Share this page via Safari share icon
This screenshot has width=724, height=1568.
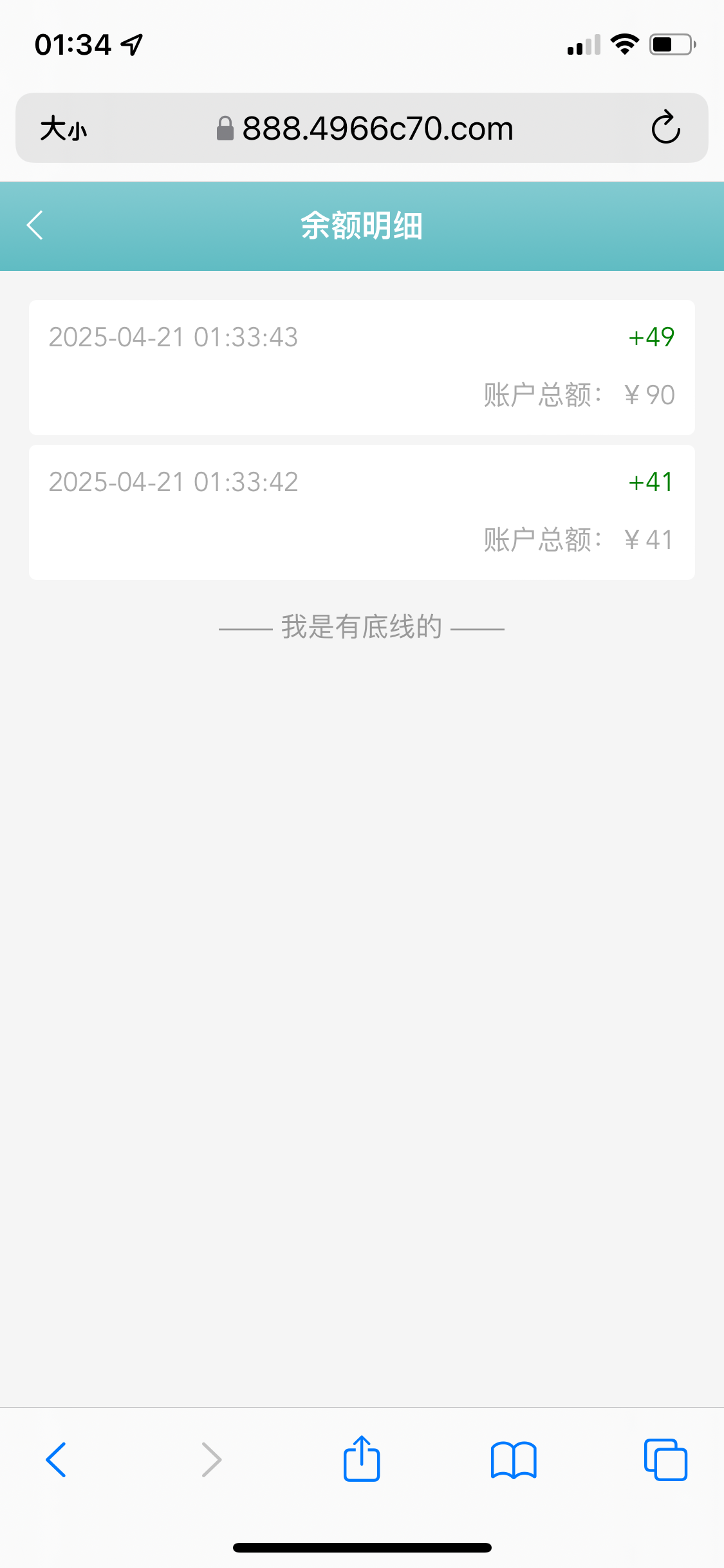point(362,1459)
